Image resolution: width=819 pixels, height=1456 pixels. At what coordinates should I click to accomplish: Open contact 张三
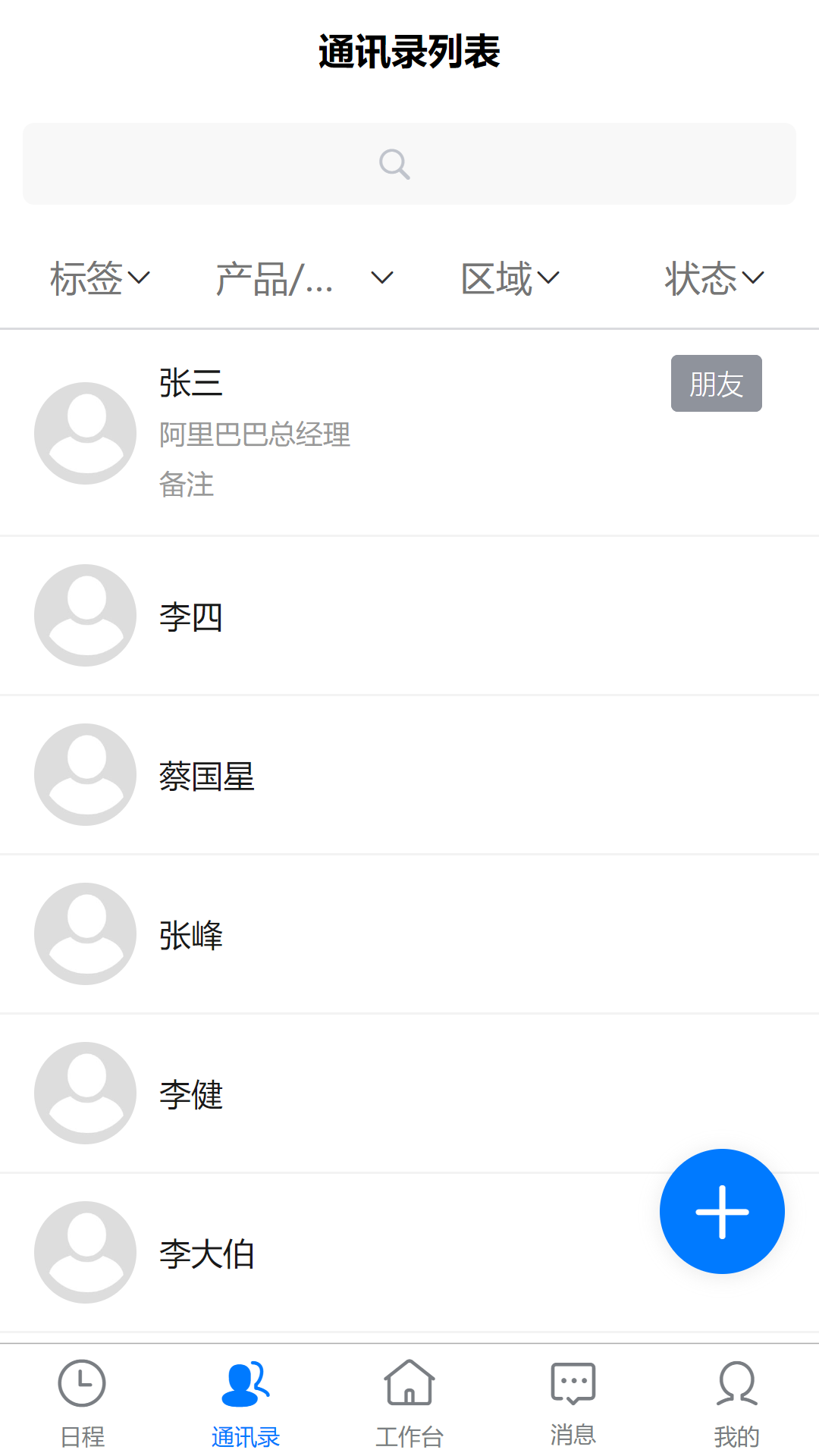(x=409, y=433)
